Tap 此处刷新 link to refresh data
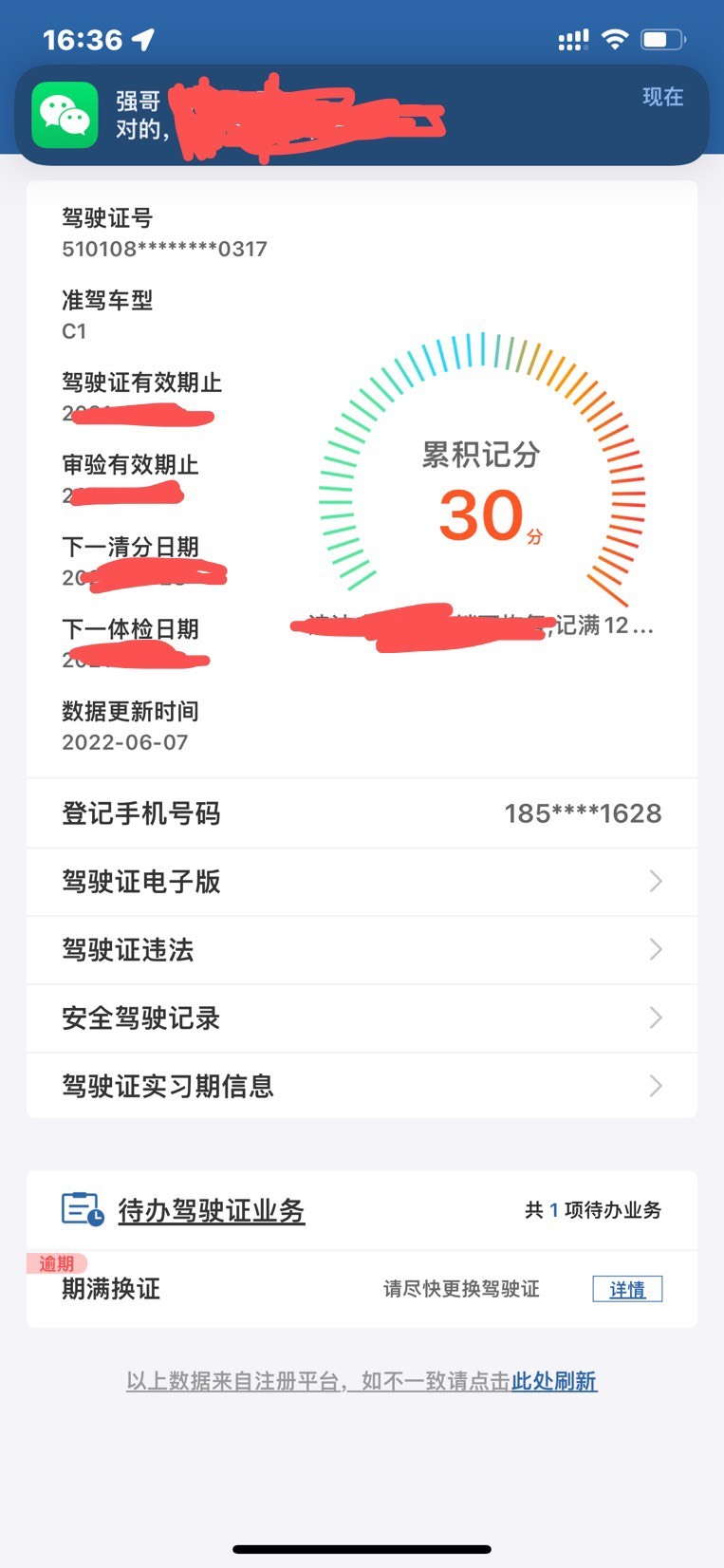The width and height of the screenshot is (724, 1568). click(x=554, y=1381)
